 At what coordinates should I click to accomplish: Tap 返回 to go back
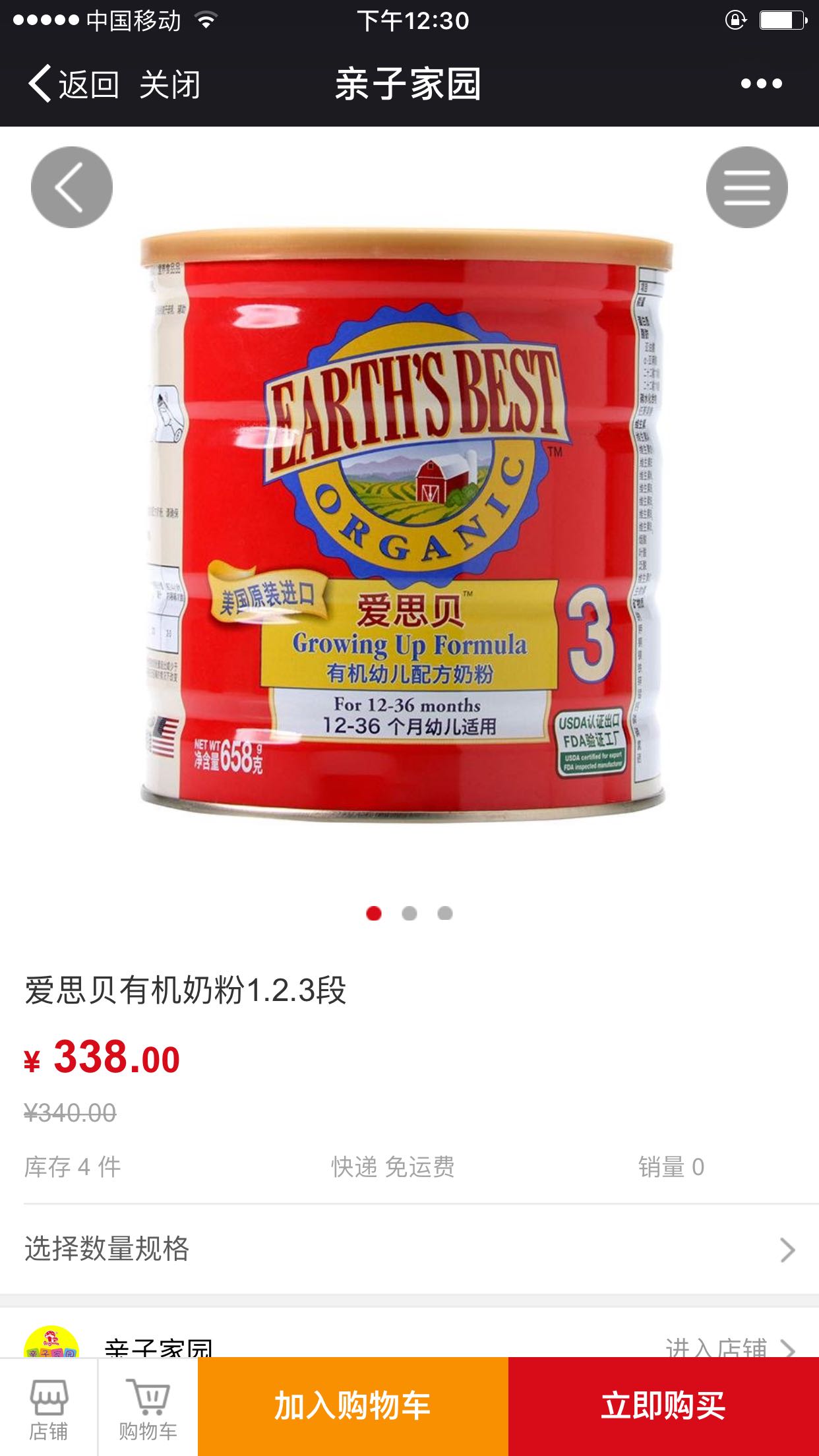click(74, 84)
